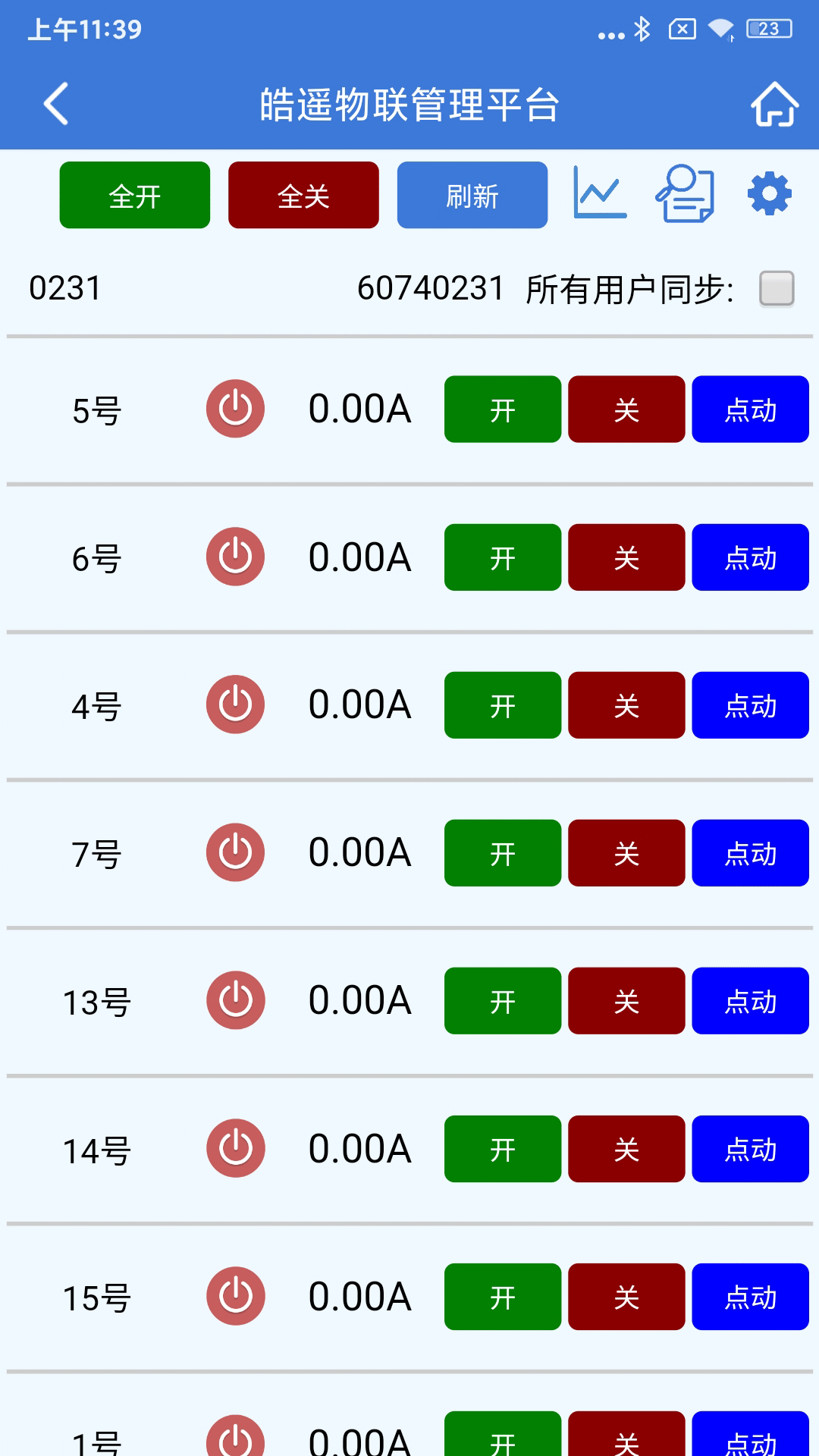This screenshot has width=819, height=1456.
Task: Tap the green 全开 button
Action: pos(135,196)
